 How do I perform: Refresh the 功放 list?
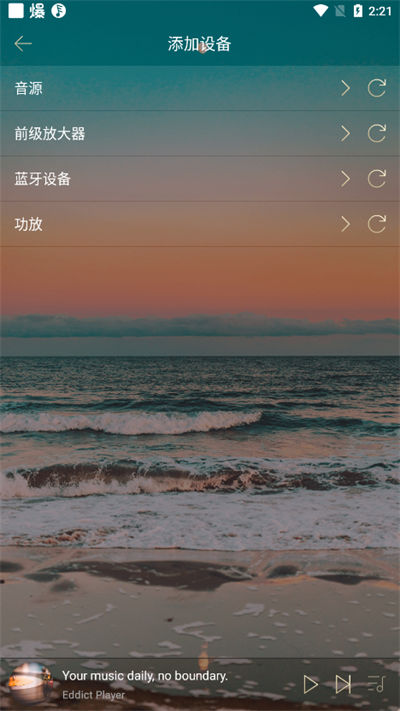(x=377, y=224)
